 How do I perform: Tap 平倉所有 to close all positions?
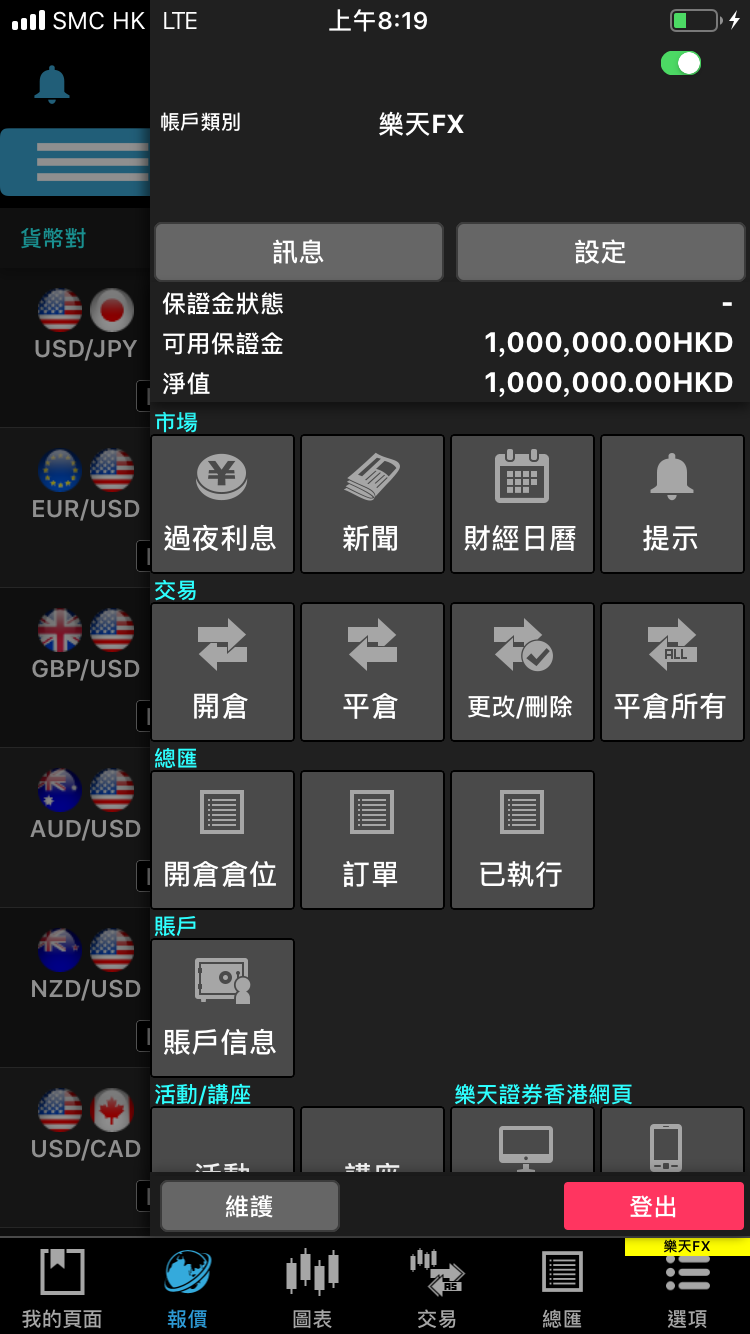coord(672,672)
